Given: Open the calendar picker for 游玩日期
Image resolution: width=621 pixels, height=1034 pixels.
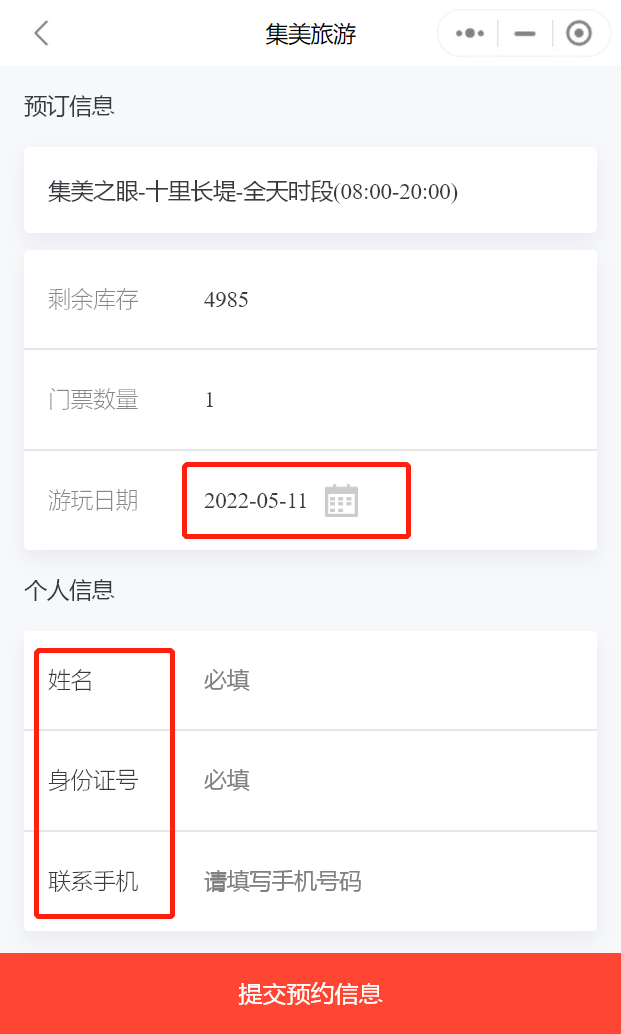Looking at the screenshot, I should click(341, 501).
